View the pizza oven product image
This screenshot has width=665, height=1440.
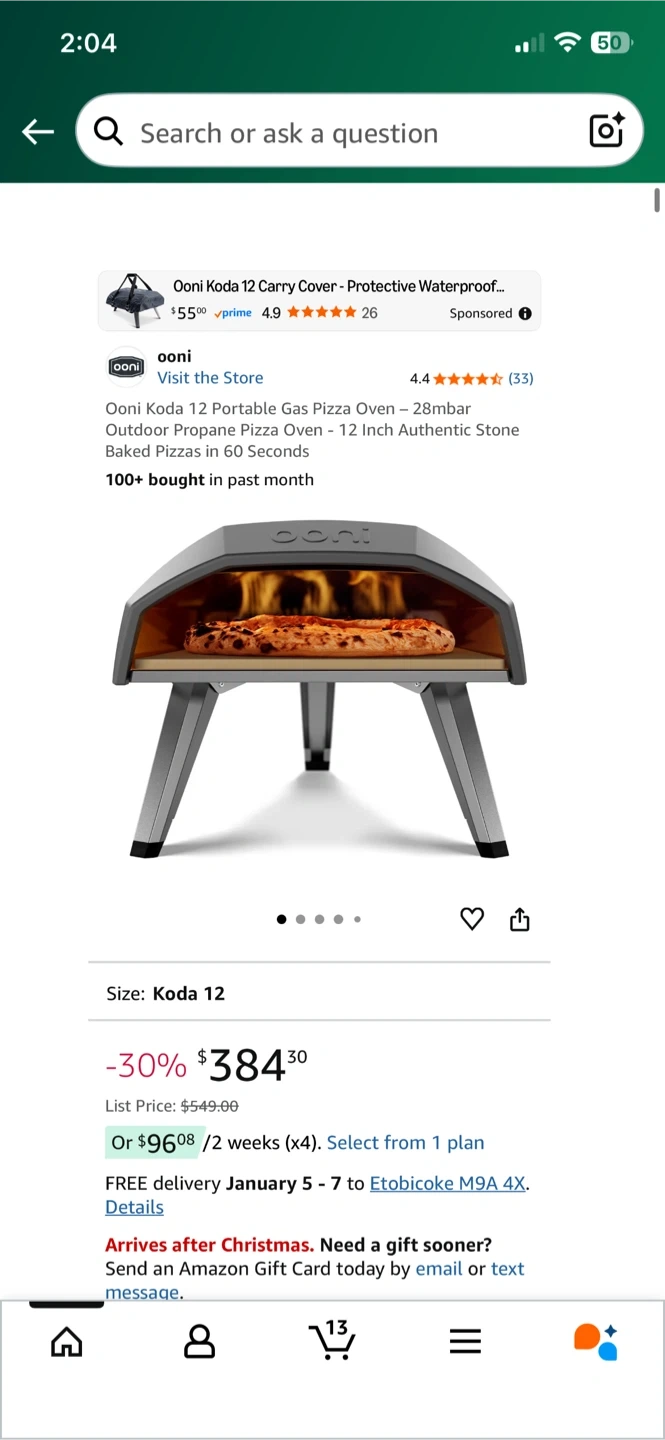pos(318,690)
